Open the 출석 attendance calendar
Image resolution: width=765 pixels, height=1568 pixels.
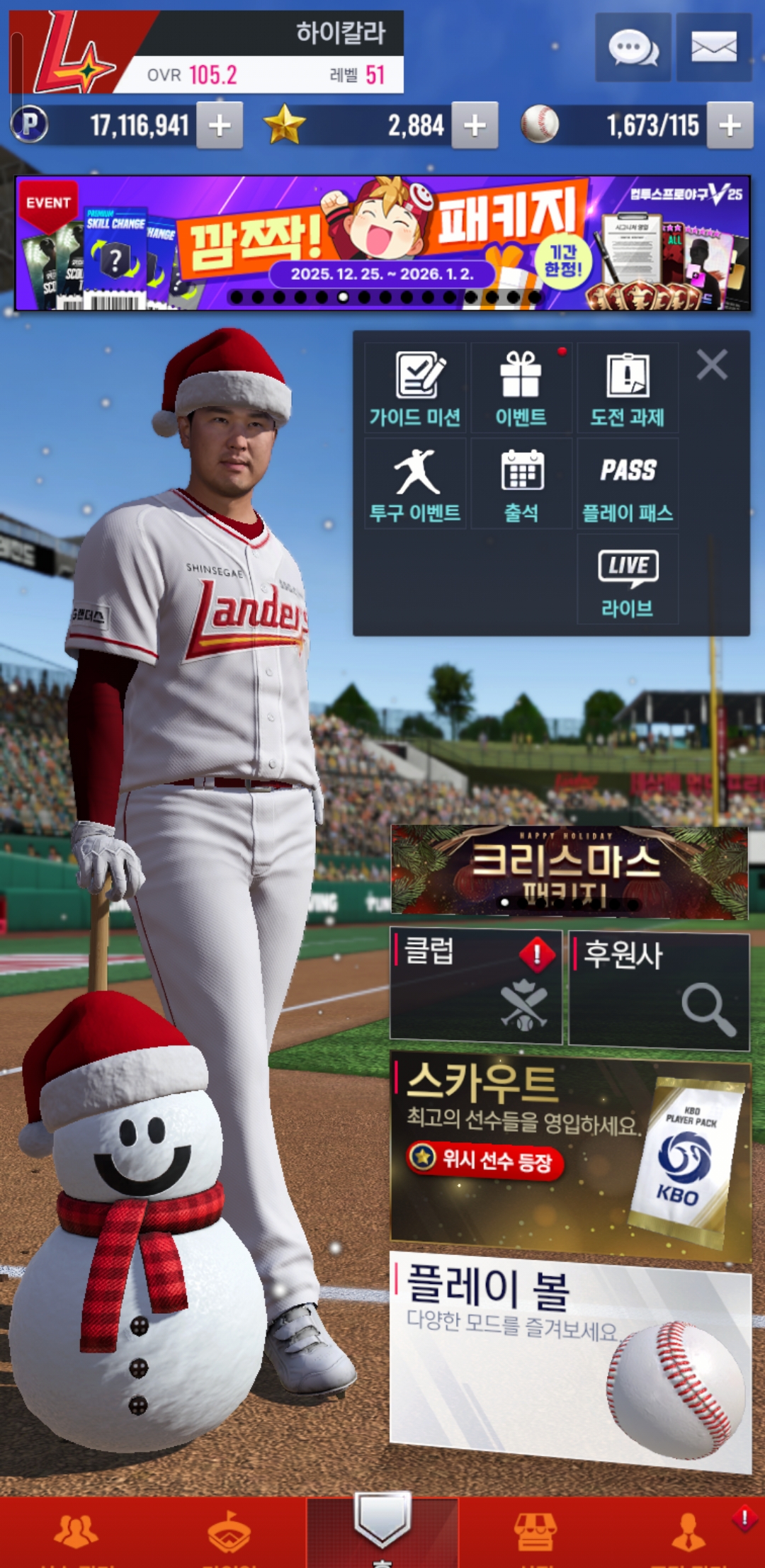521,484
